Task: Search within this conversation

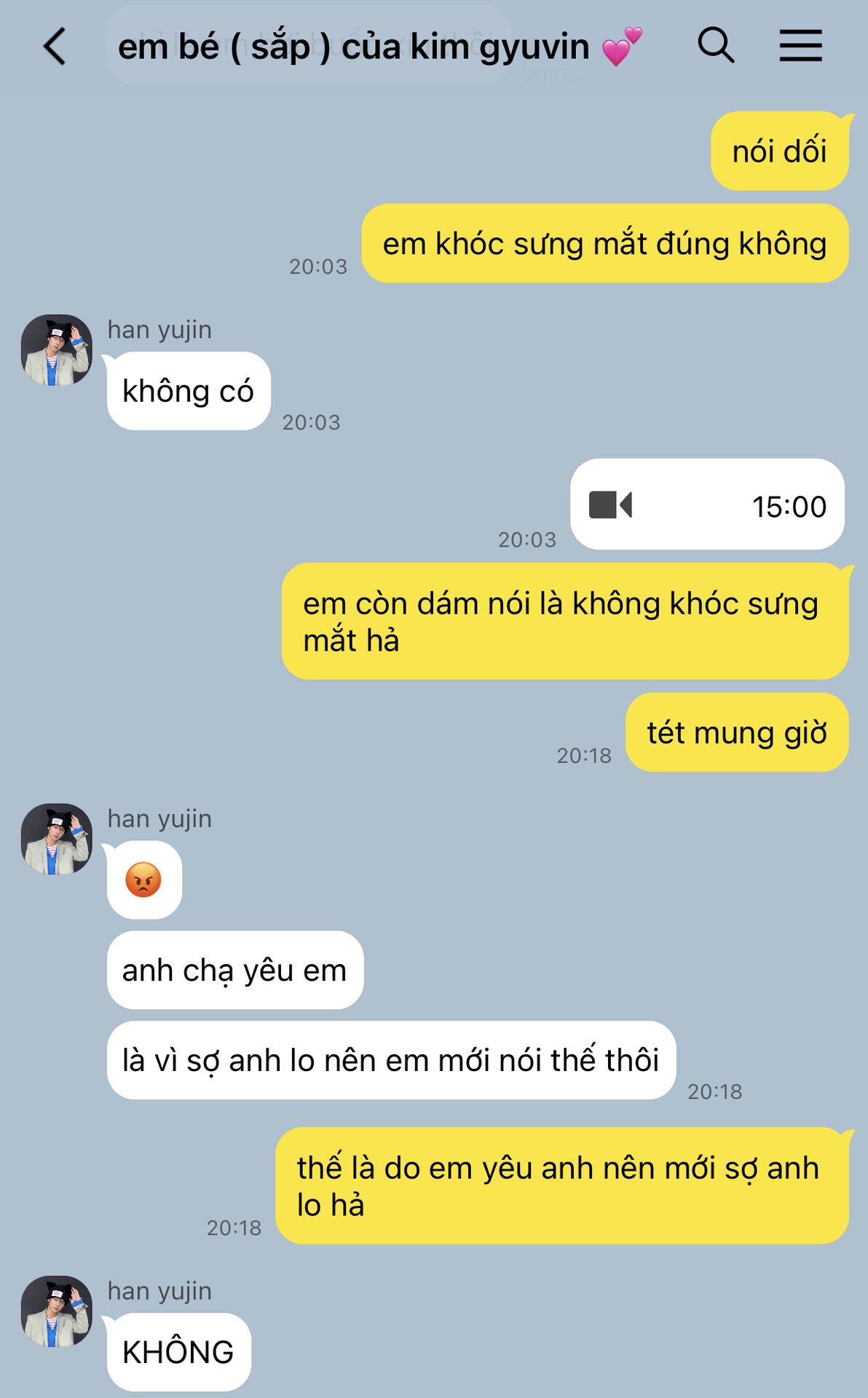Action: pos(716,46)
